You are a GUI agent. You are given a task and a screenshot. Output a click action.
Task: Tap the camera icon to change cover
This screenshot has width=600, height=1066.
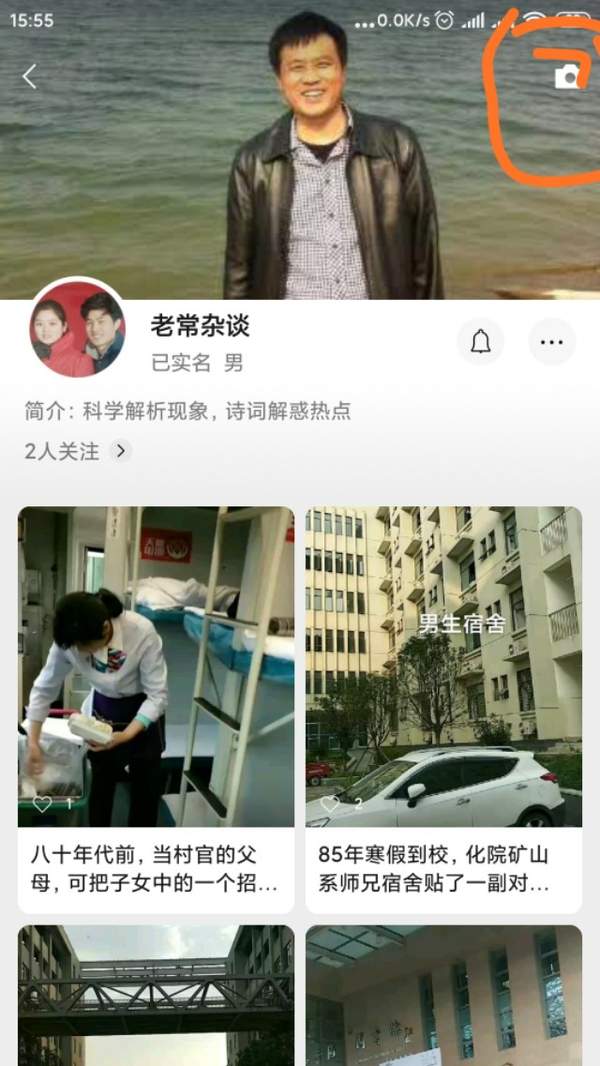pyautogui.click(x=567, y=76)
